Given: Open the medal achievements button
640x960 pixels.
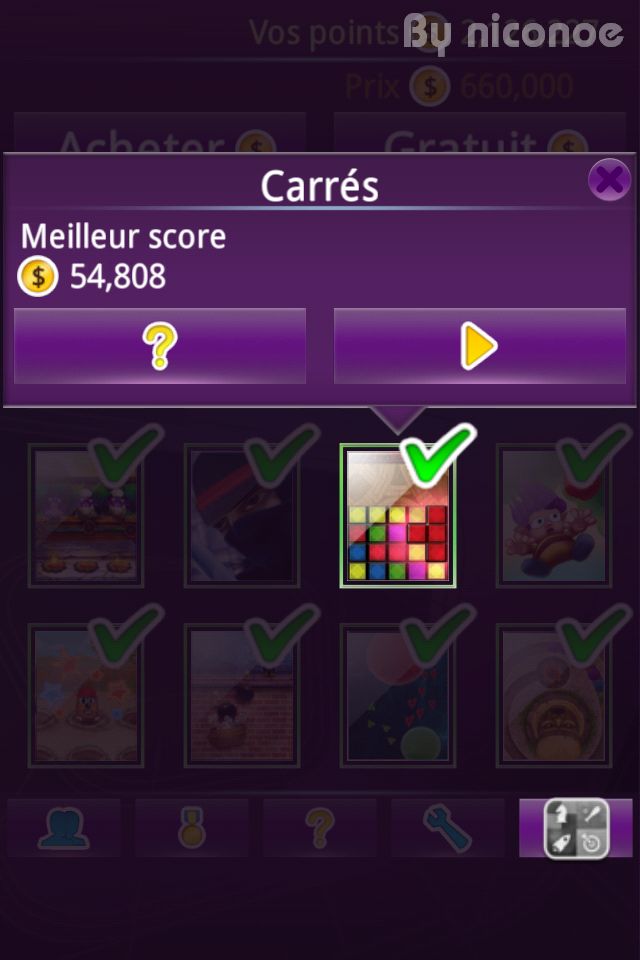Looking at the screenshot, I should point(192,828).
